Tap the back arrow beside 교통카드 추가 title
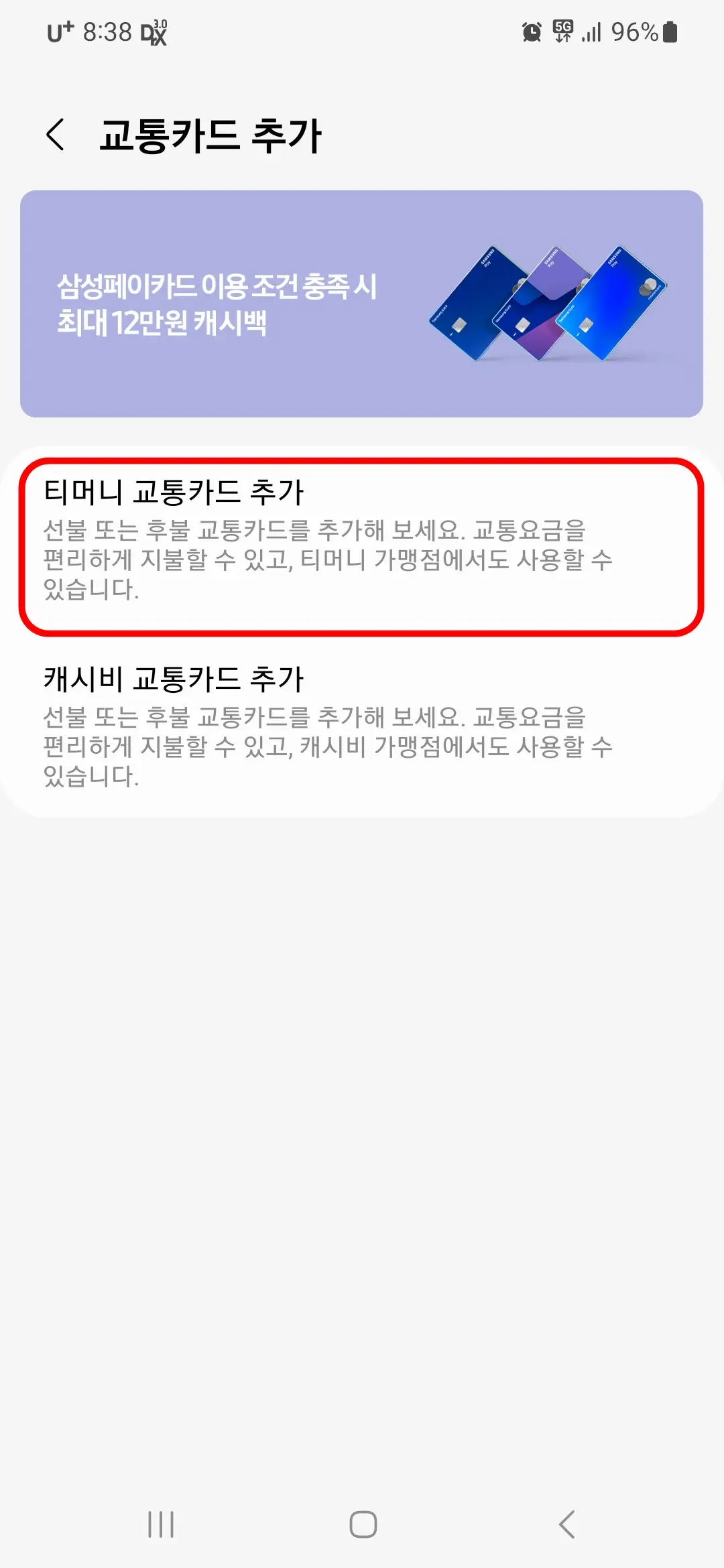Viewport: 724px width, 1568px height. (56, 133)
